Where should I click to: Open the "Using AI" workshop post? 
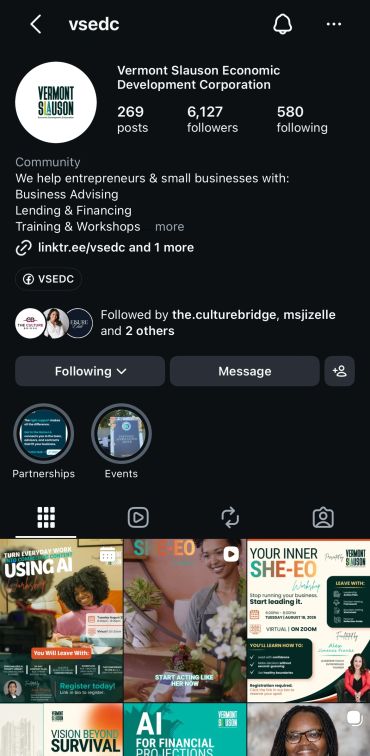click(61, 620)
